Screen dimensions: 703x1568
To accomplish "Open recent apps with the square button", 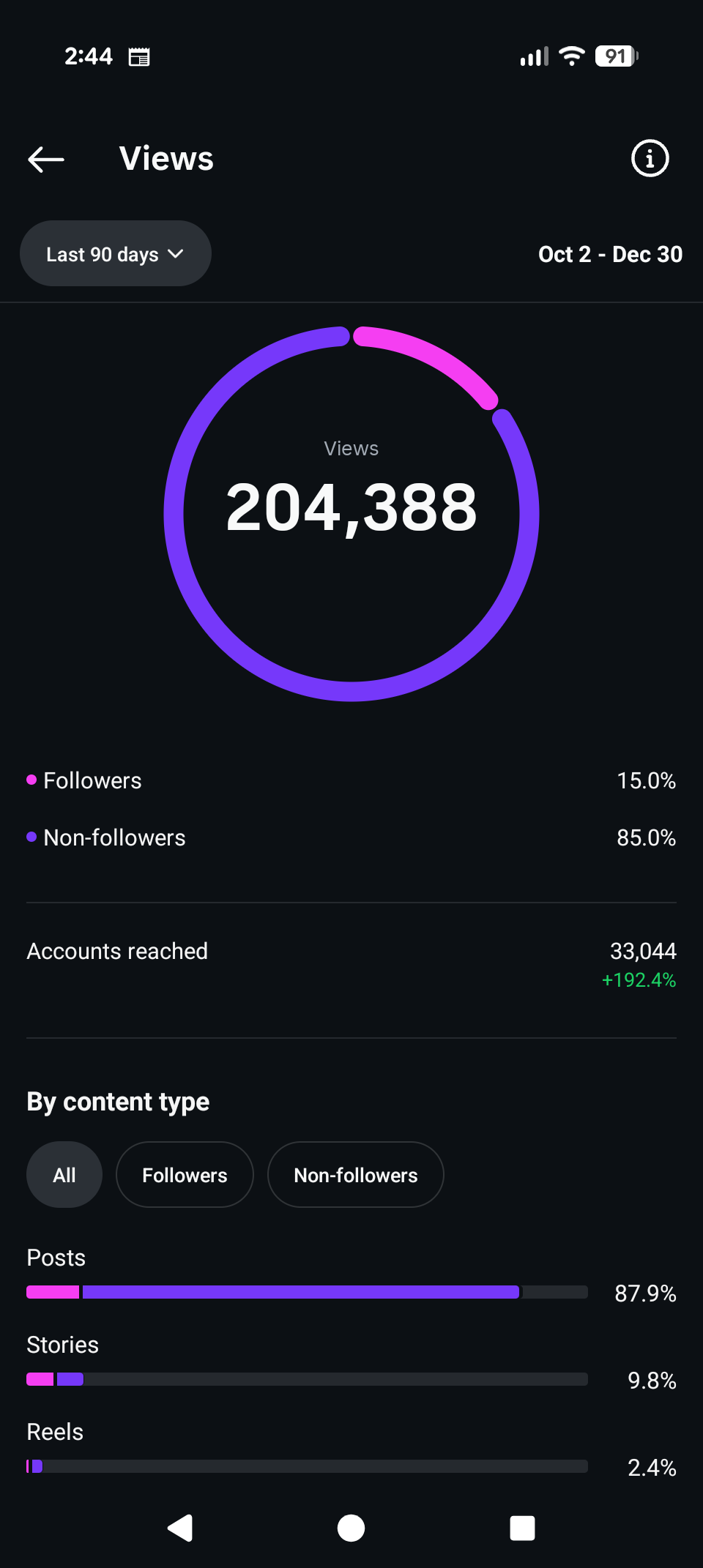I will 522,1528.
